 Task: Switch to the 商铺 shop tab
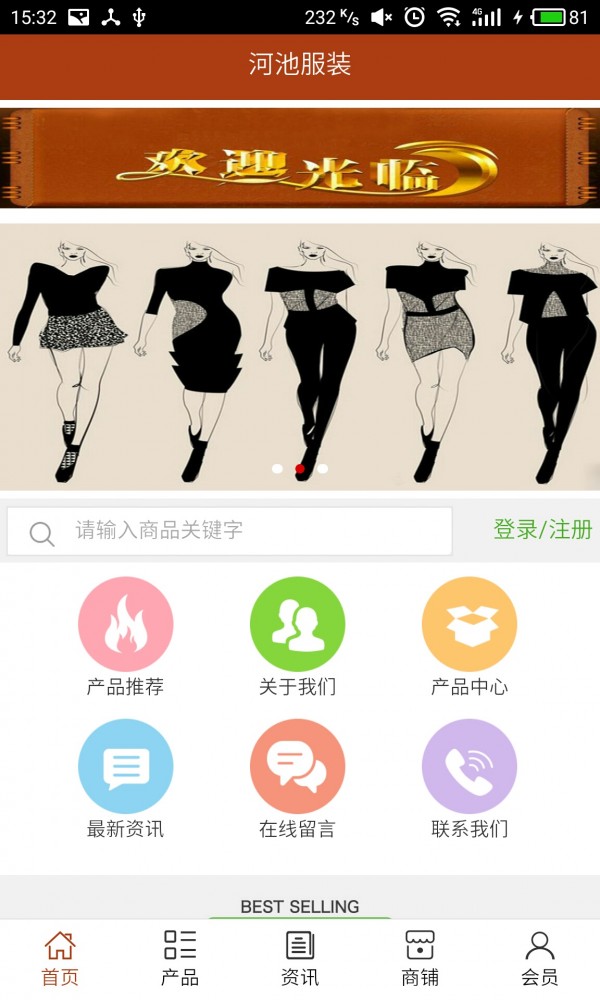tap(420, 958)
